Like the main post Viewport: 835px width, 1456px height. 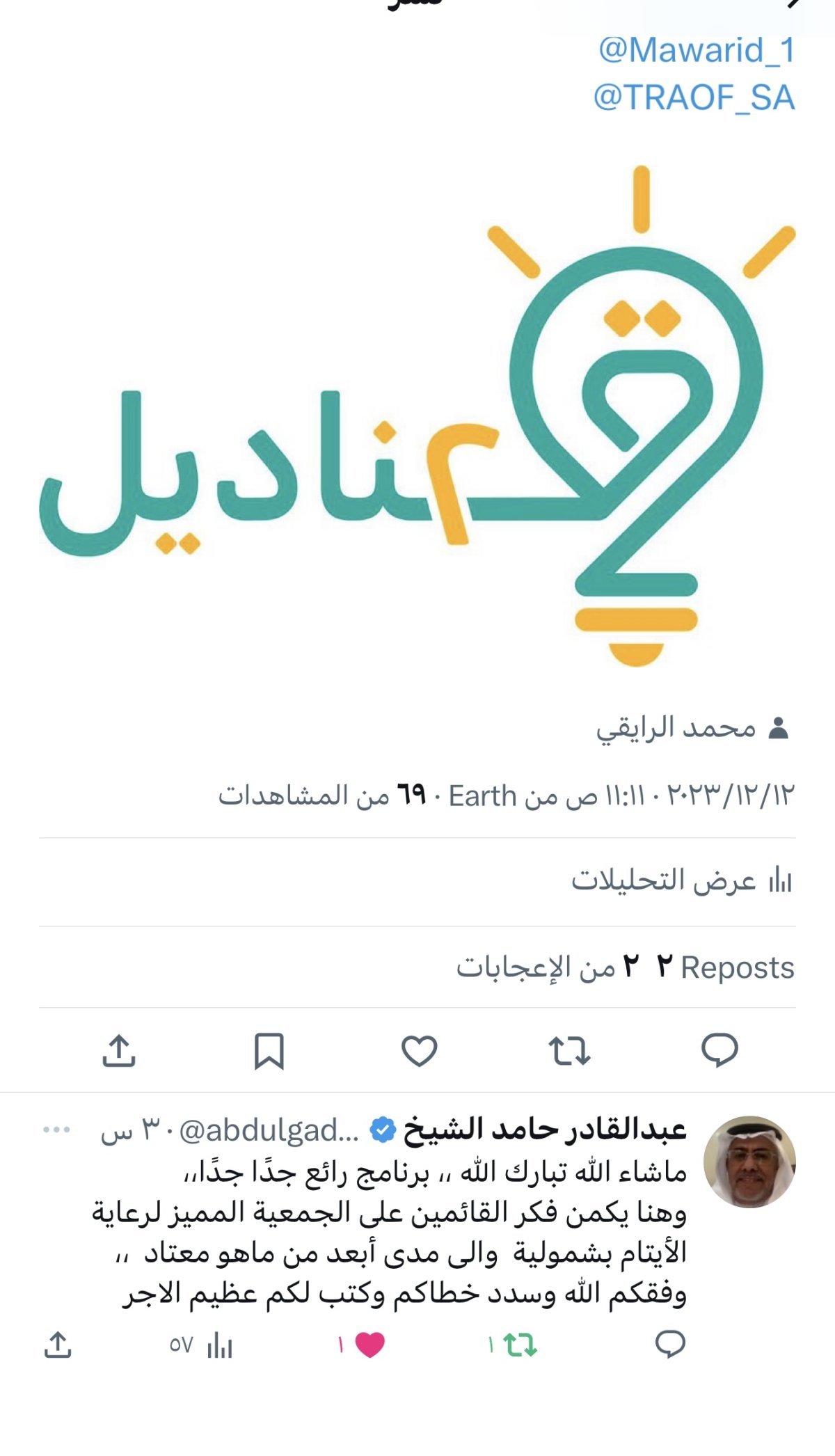pos(420,1050)
